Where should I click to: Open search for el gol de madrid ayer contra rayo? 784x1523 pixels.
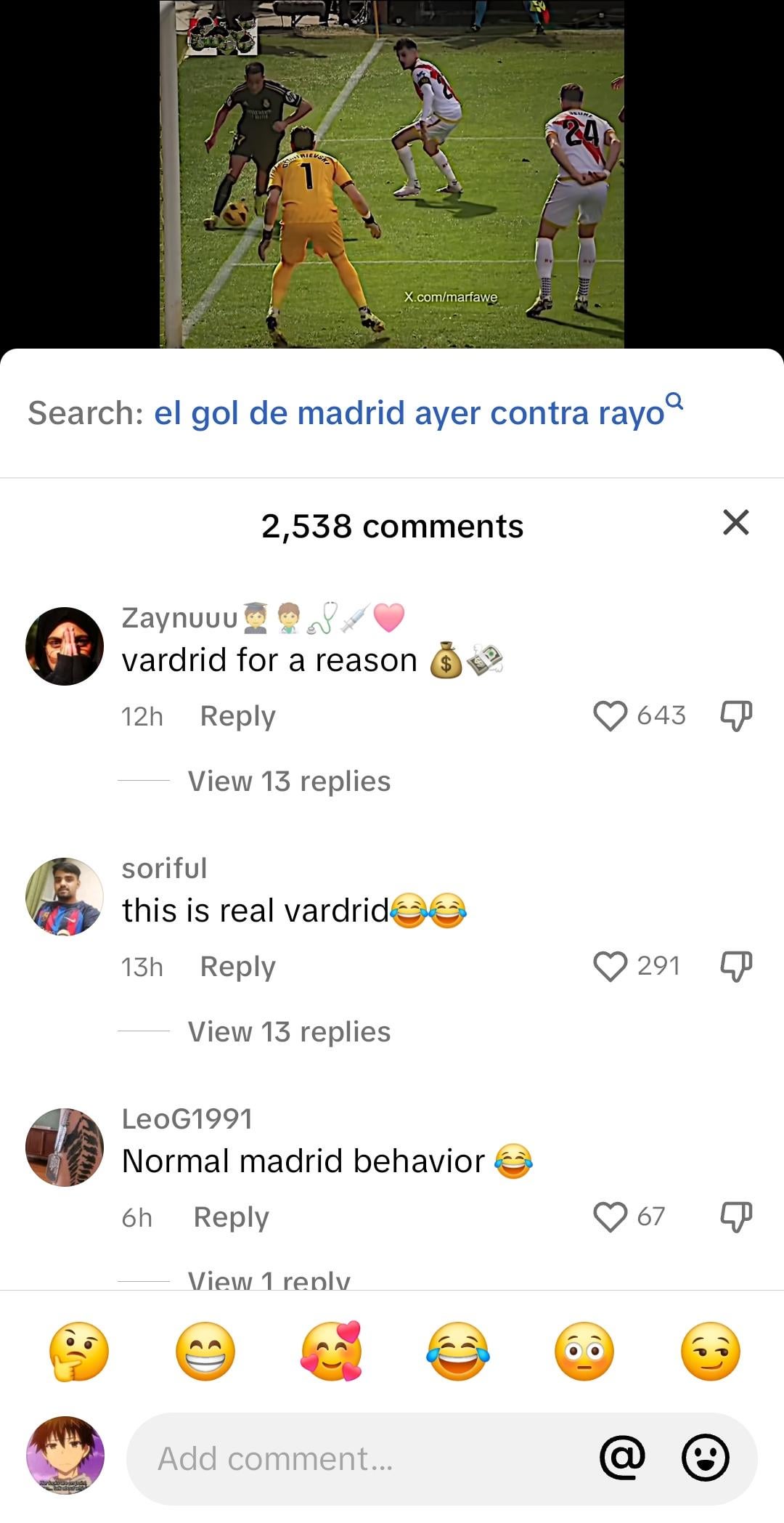[x=417, y=413]
